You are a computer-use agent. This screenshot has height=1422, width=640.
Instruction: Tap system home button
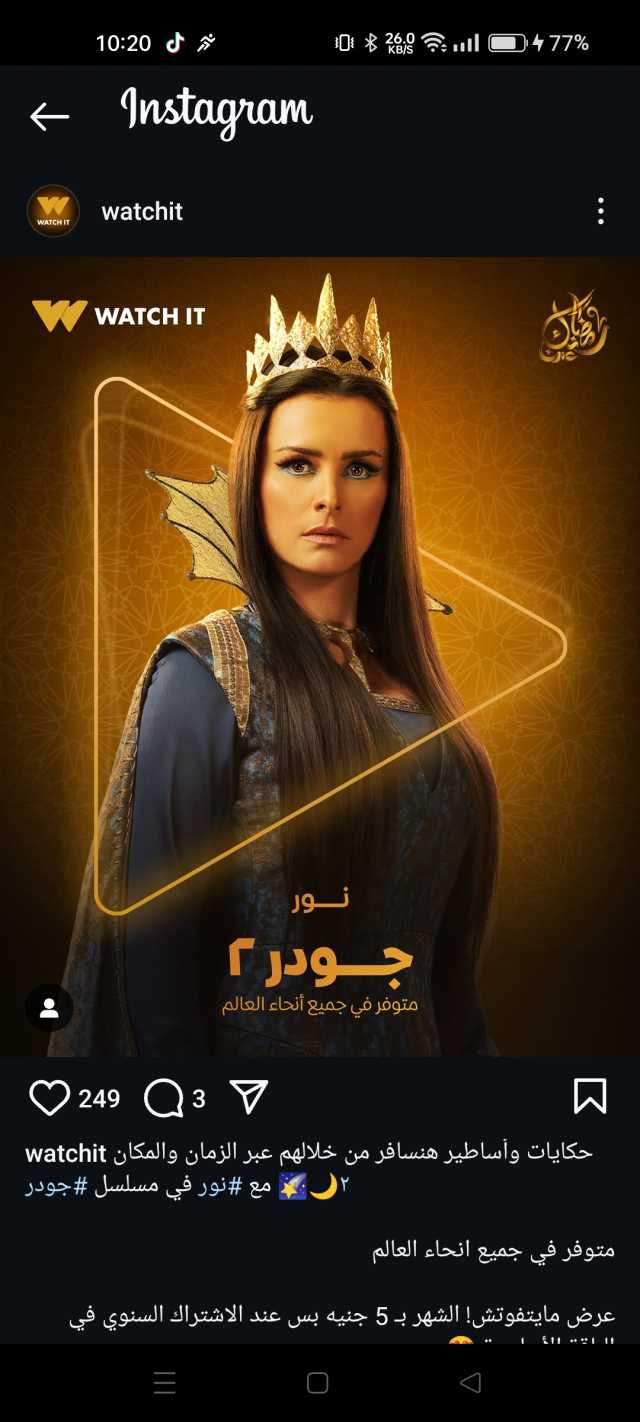pos(318,1383)
